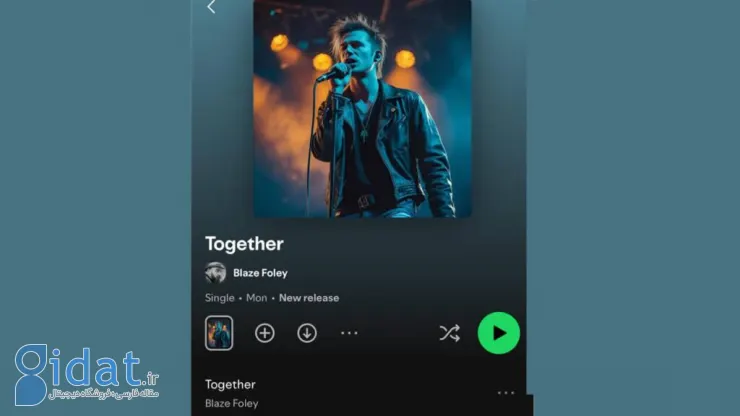This screenshot has height=416, width=740.
Task: Open the preview thumbnail beside the plus icon
Action: click(219, 333)
